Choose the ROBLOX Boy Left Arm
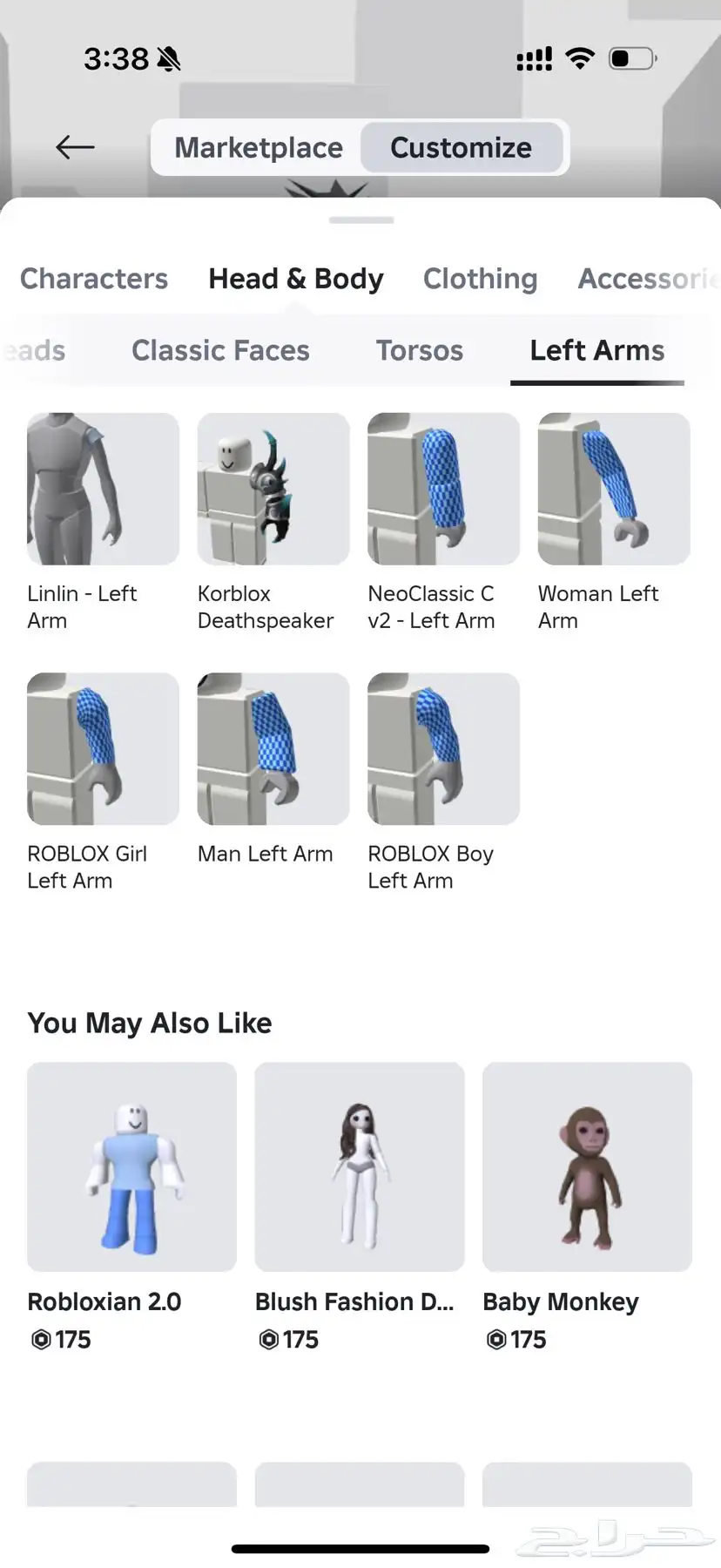Screen dimensions: 721x1568 pos(443,748)
